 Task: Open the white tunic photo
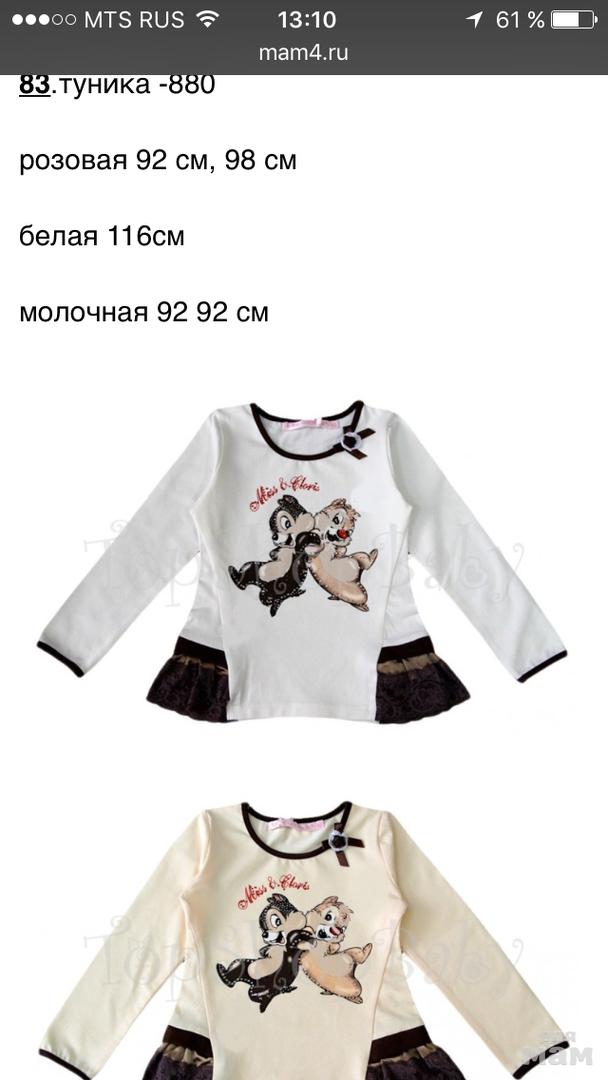pyautogui.click(x=302, y=562)
